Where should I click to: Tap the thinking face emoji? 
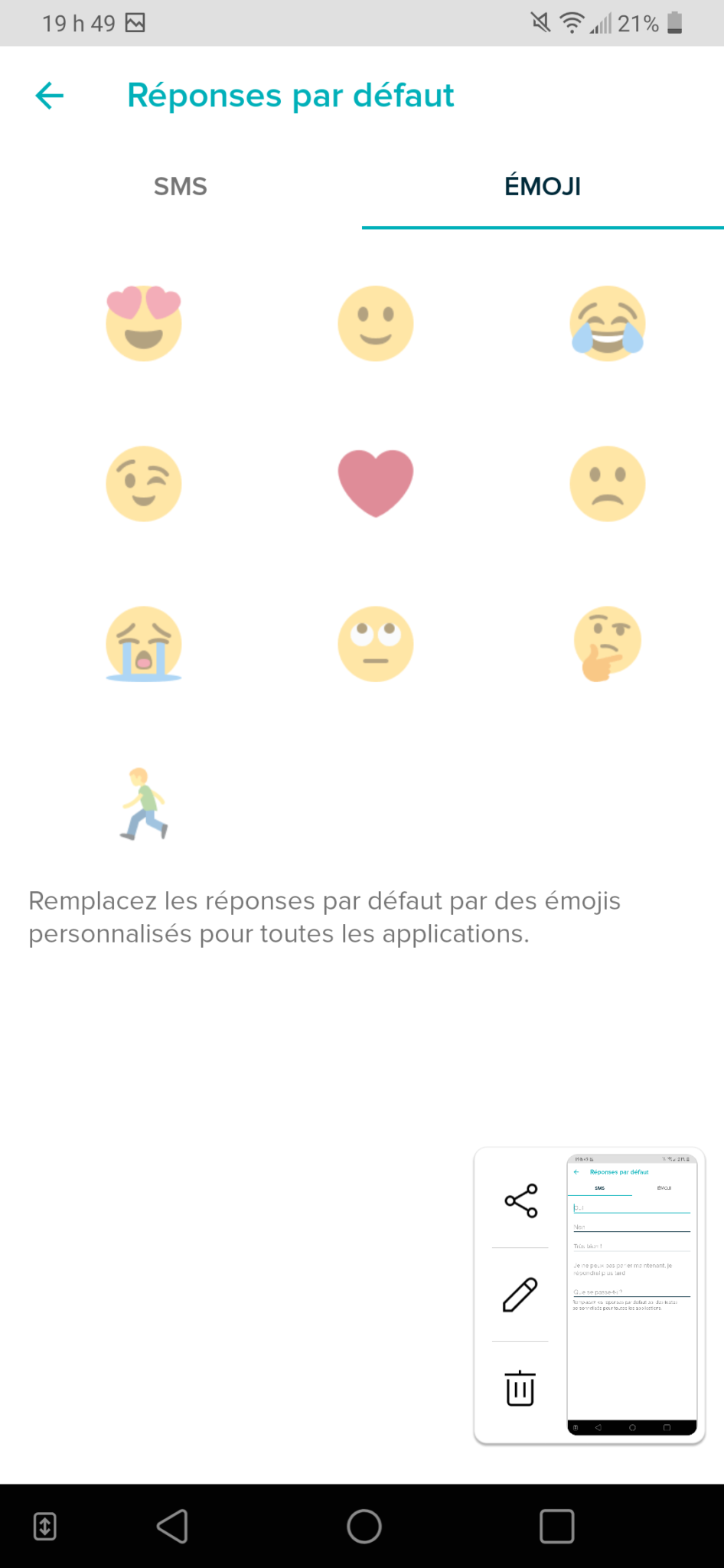[x=608, y=644]
